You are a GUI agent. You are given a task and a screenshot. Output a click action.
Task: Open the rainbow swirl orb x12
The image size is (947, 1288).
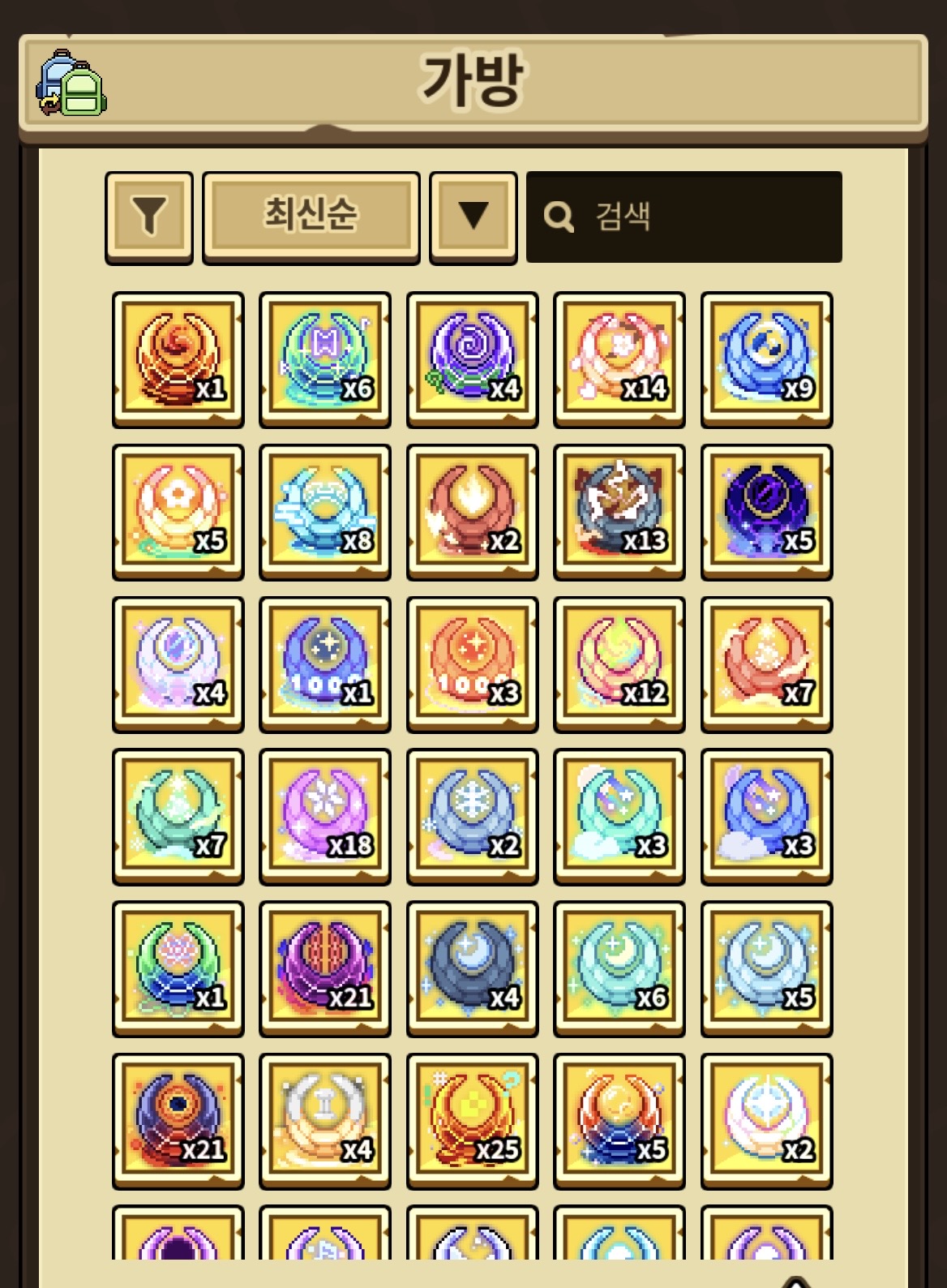tap(619, 663)
